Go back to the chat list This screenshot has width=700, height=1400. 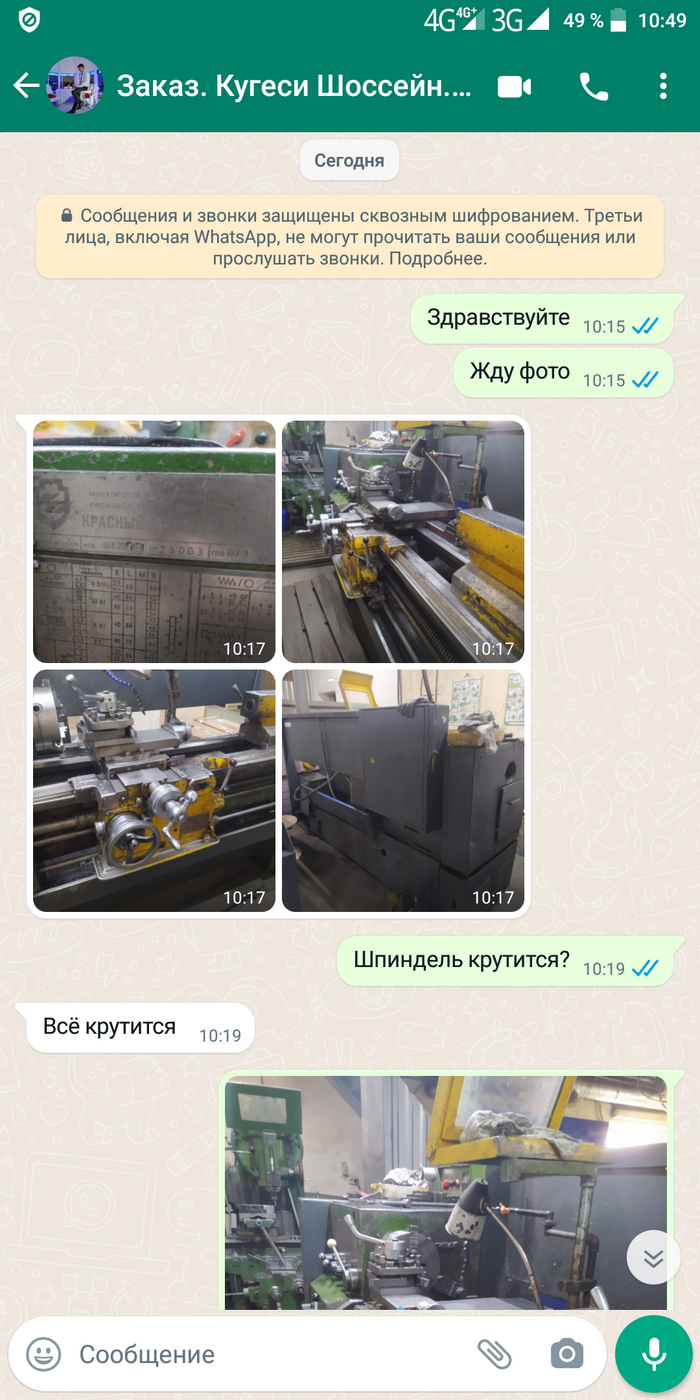coord(25,86)
